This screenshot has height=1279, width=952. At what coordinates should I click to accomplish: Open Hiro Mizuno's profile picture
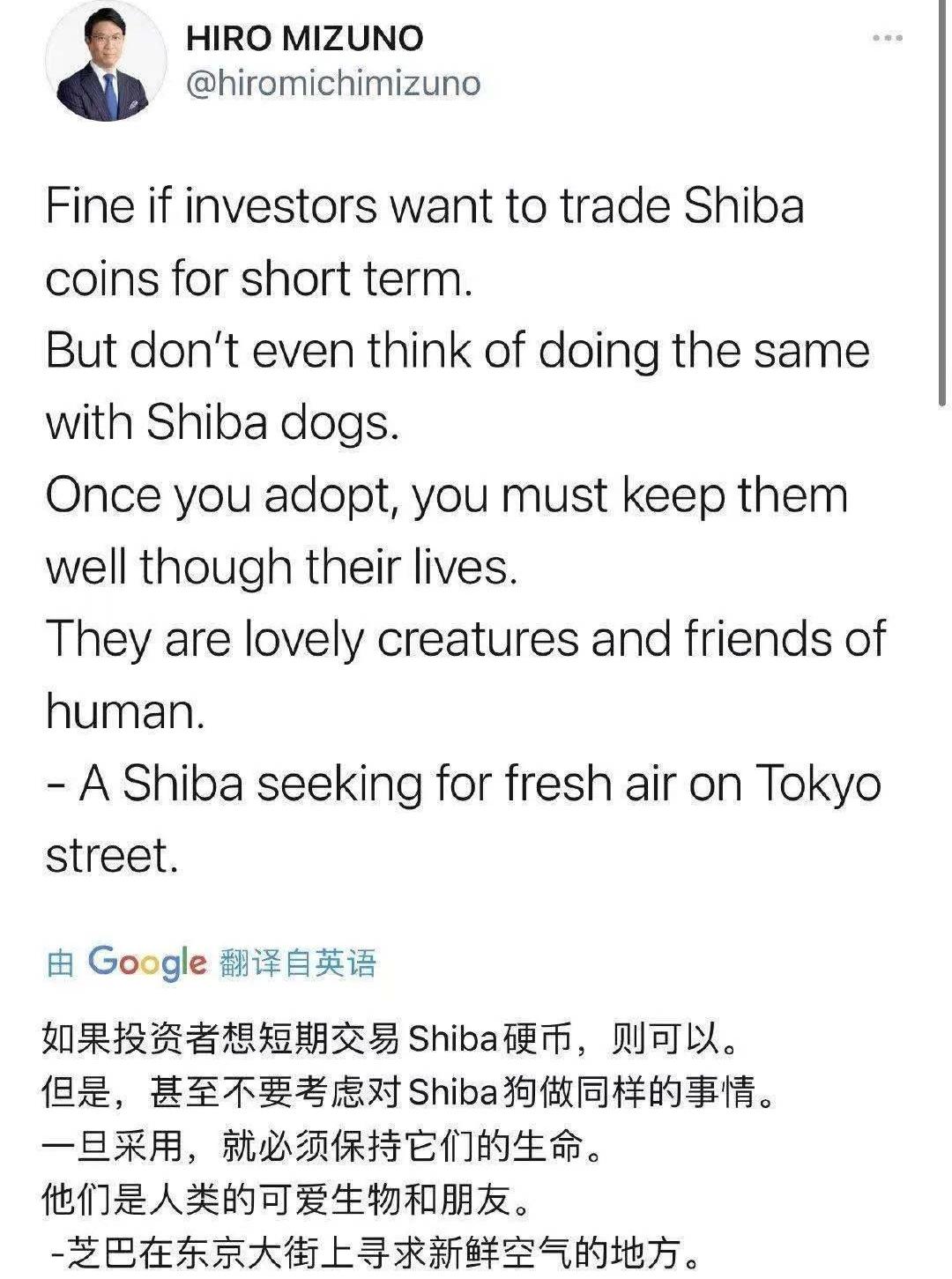pos(106,65)
